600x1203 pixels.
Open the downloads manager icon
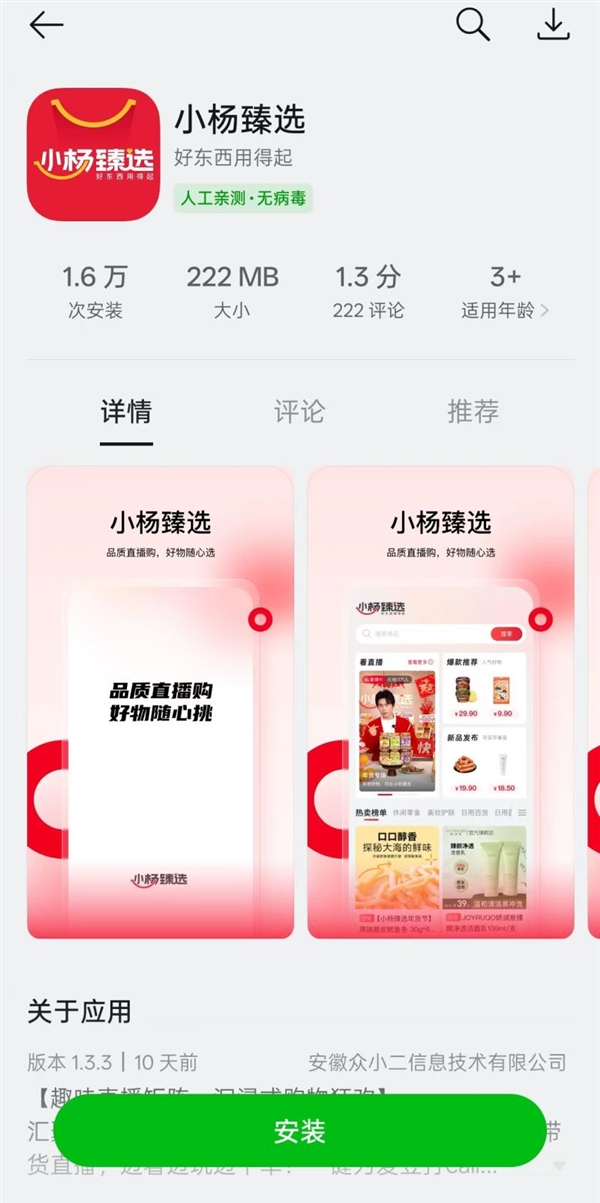[553, 25]
